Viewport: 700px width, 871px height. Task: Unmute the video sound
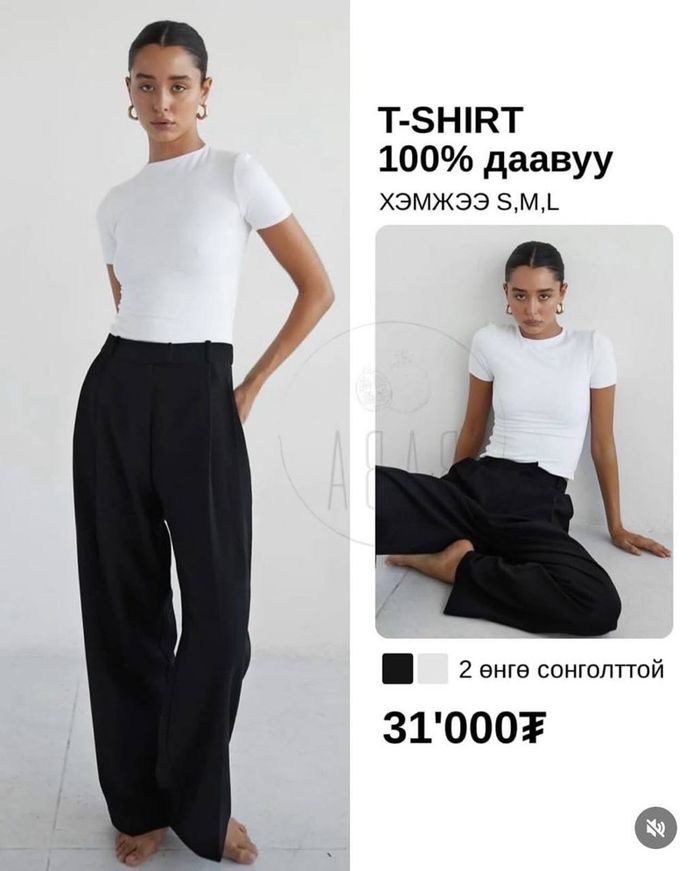[x=656, y=828]
